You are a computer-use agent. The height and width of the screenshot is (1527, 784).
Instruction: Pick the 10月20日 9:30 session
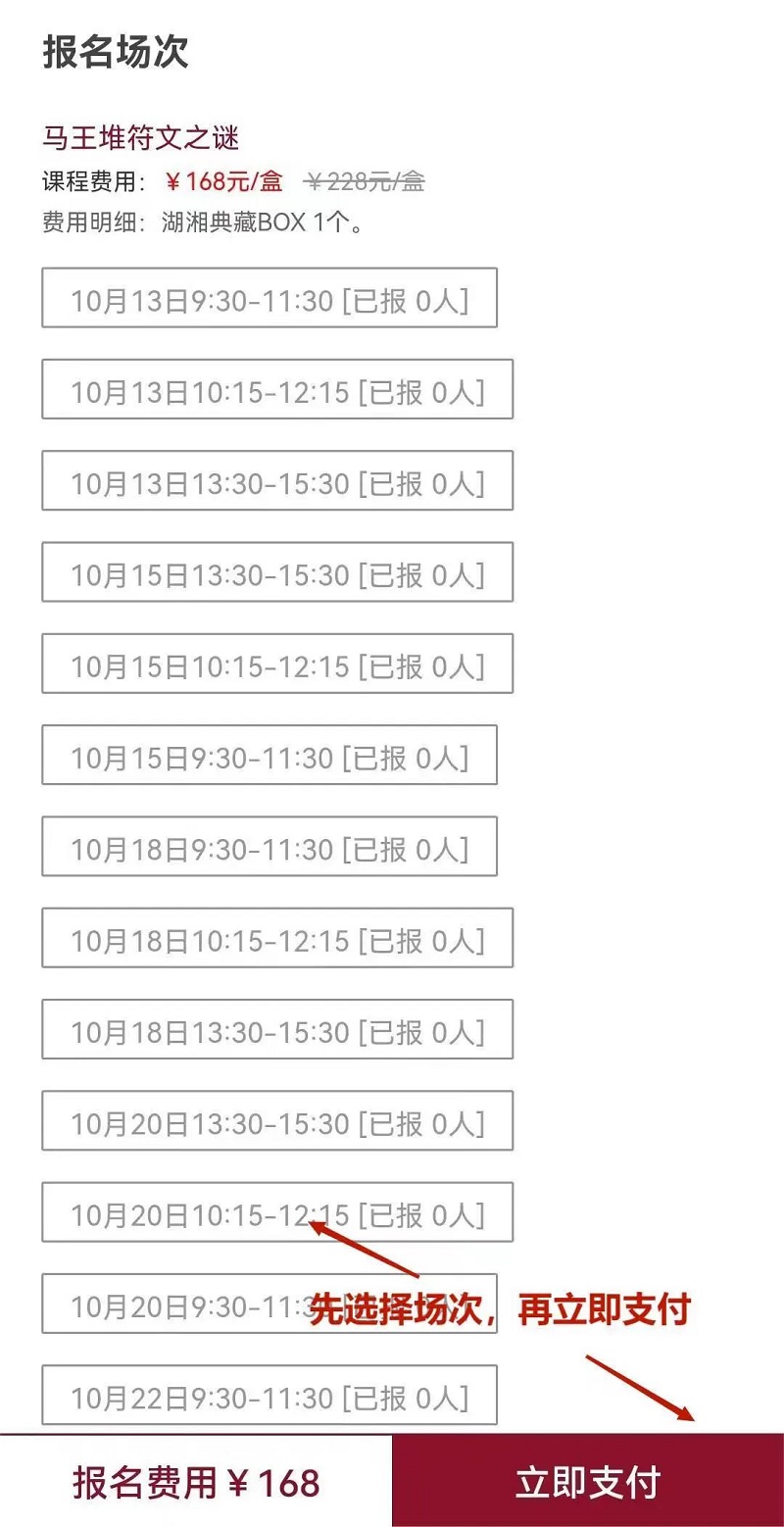pyautogui.click(x=176, y=1305)
